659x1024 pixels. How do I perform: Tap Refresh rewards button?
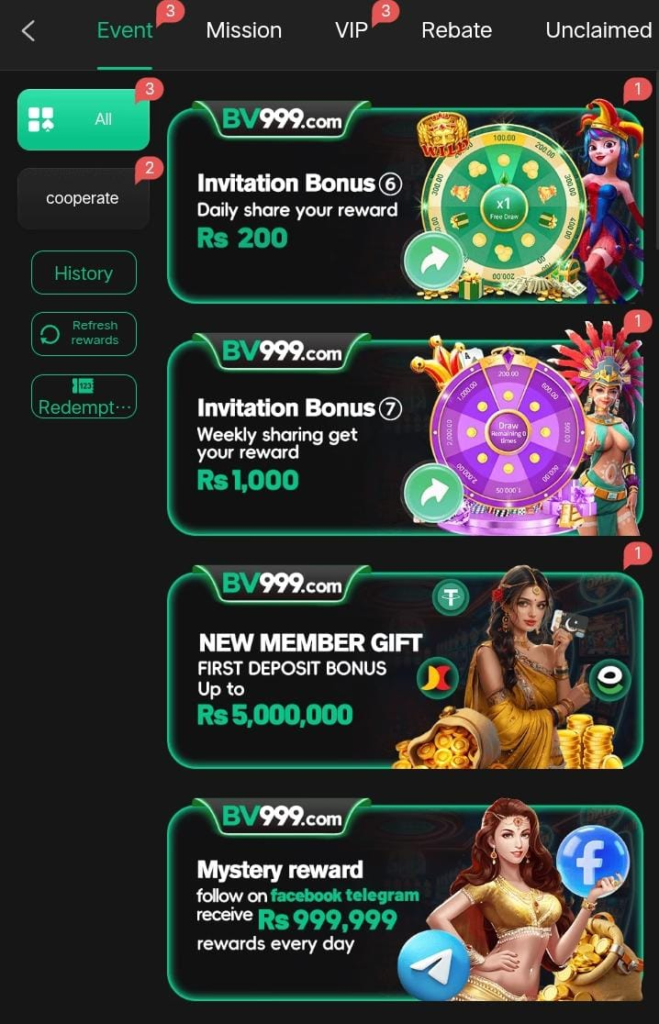83,333
